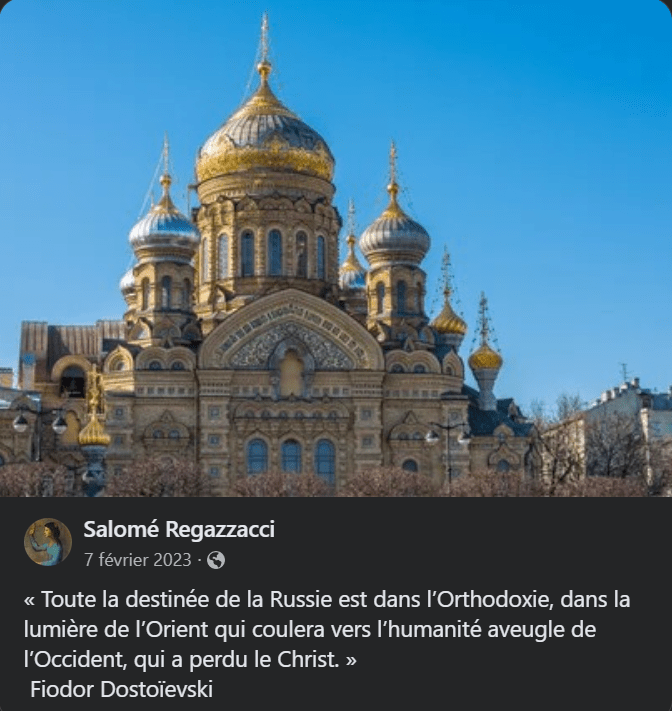Tap the public globe privacy icon
This screenshot has width=672, height=711.
(216, 560)
